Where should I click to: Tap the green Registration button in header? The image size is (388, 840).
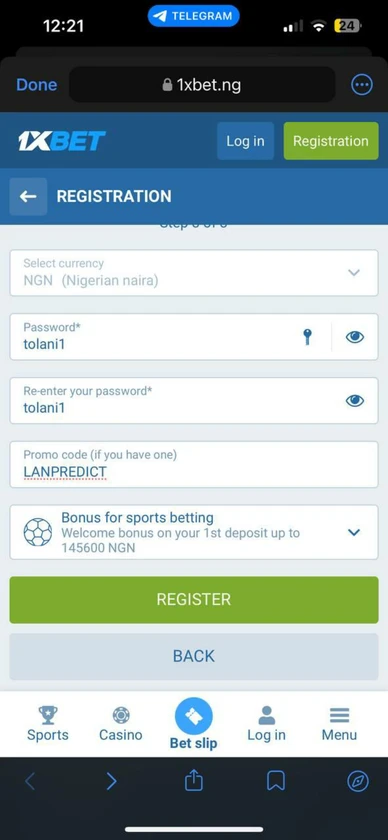[331, 141]
